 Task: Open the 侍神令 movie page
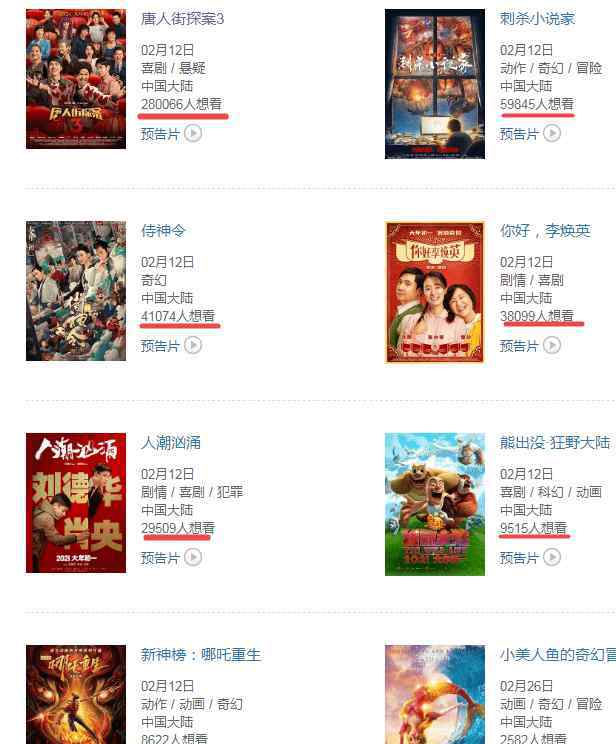pyautogui.click(x=163, y=231)
